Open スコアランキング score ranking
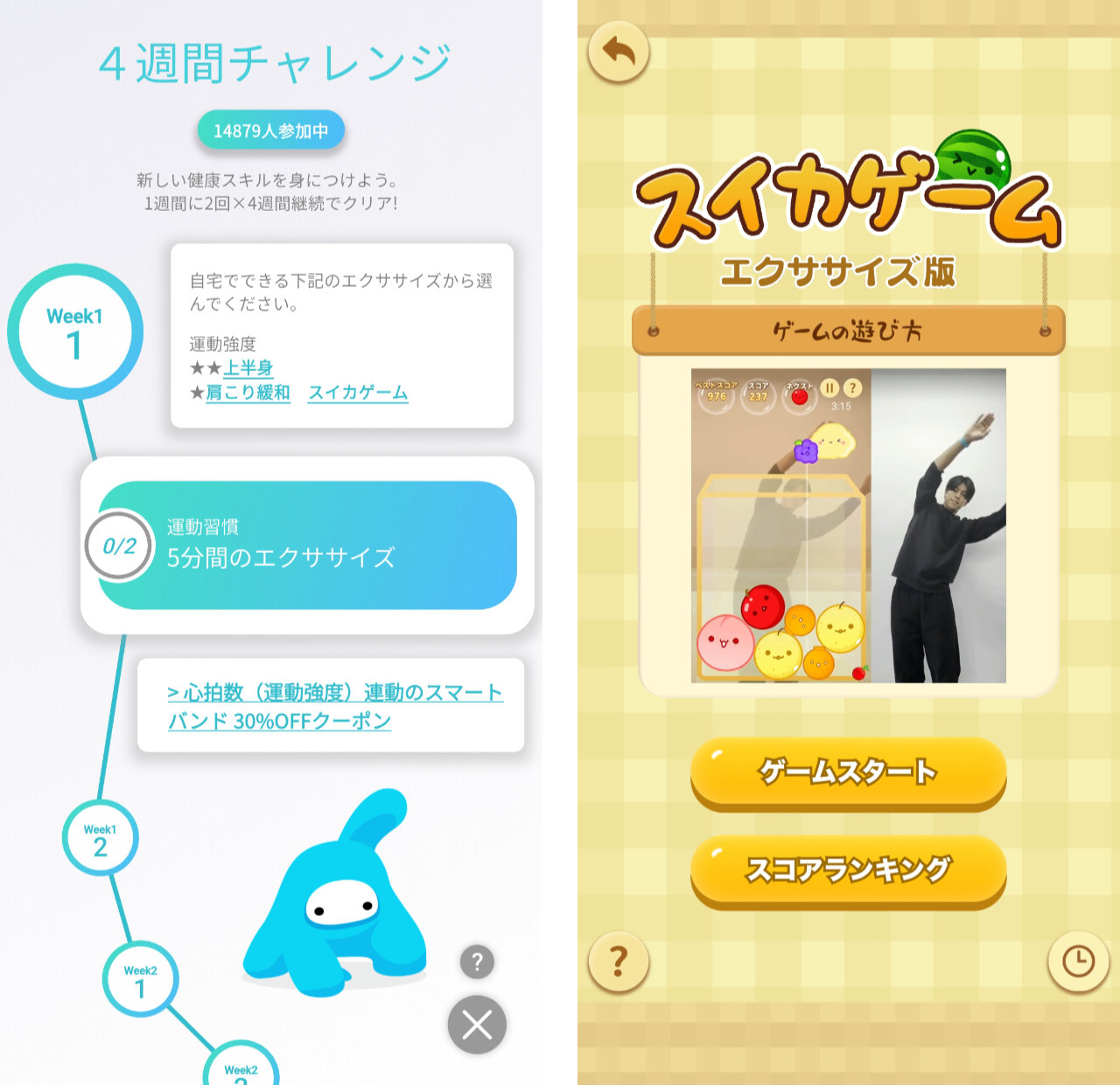Viewport: 1120px width, 1085px height. pos(848,870)
